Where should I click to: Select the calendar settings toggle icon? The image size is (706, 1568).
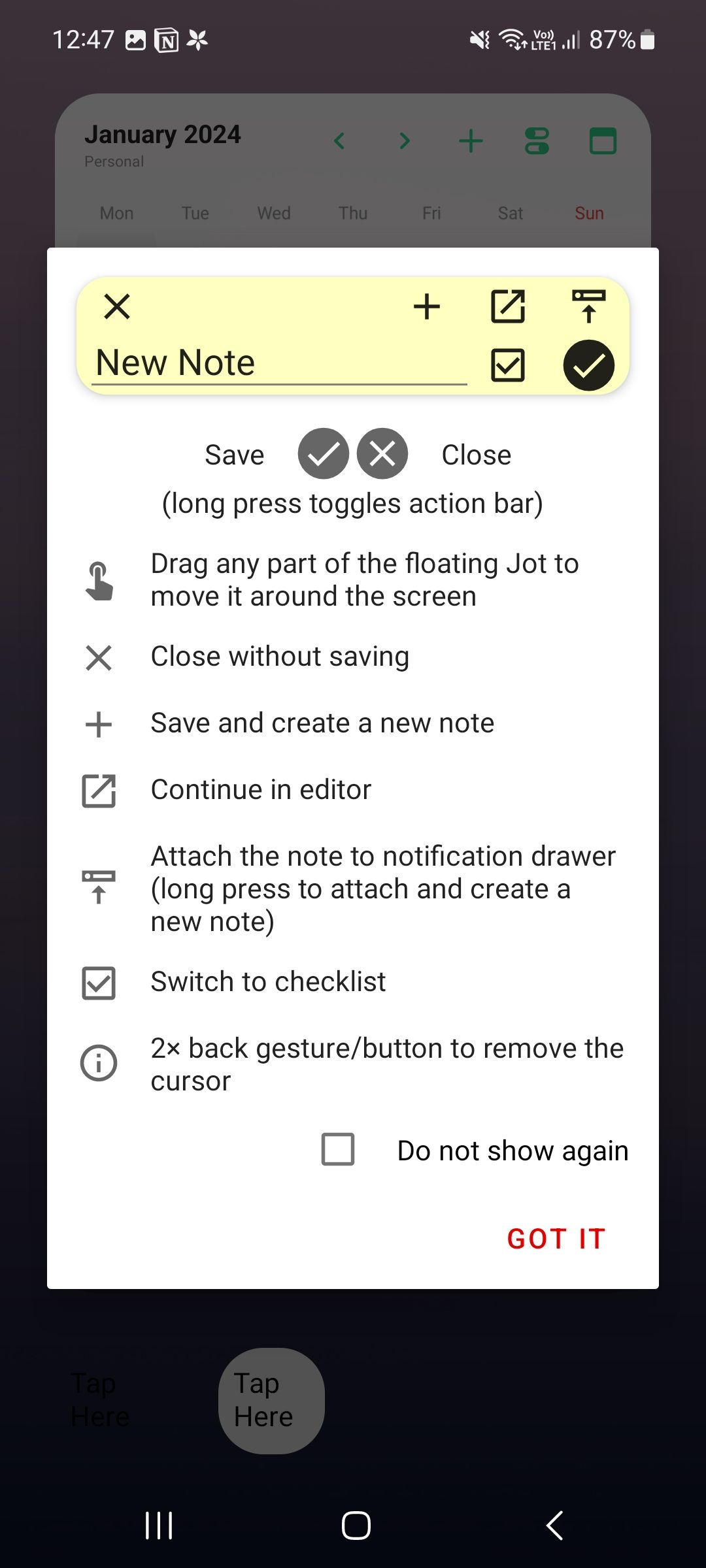tap(535, 140)
